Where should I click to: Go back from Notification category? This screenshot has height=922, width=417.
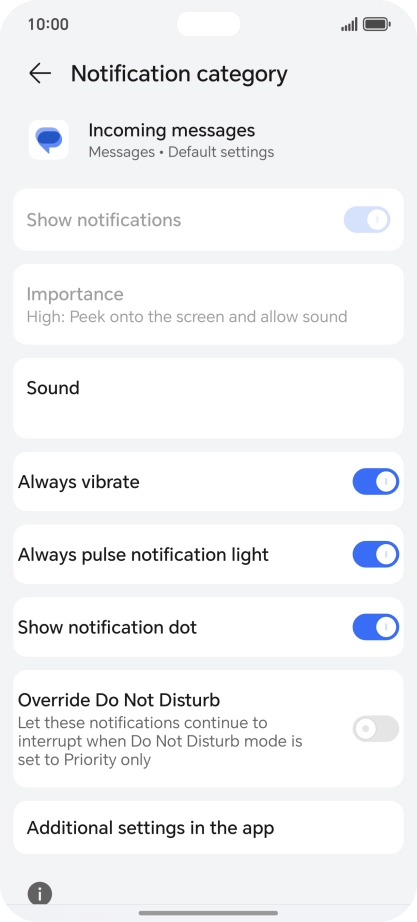pyautogui.click(x=40, y=74)
